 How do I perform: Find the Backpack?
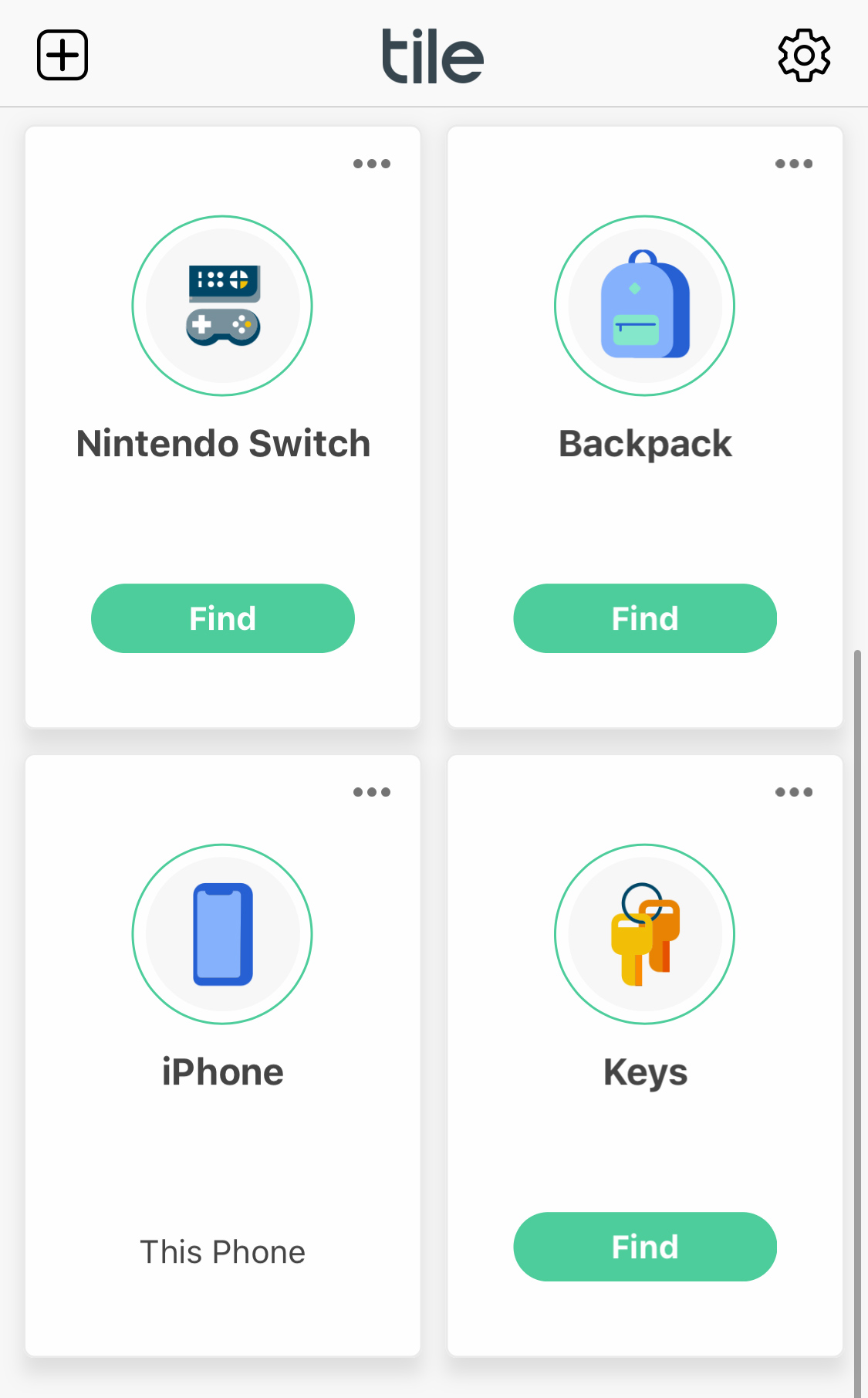pos(645,618)
